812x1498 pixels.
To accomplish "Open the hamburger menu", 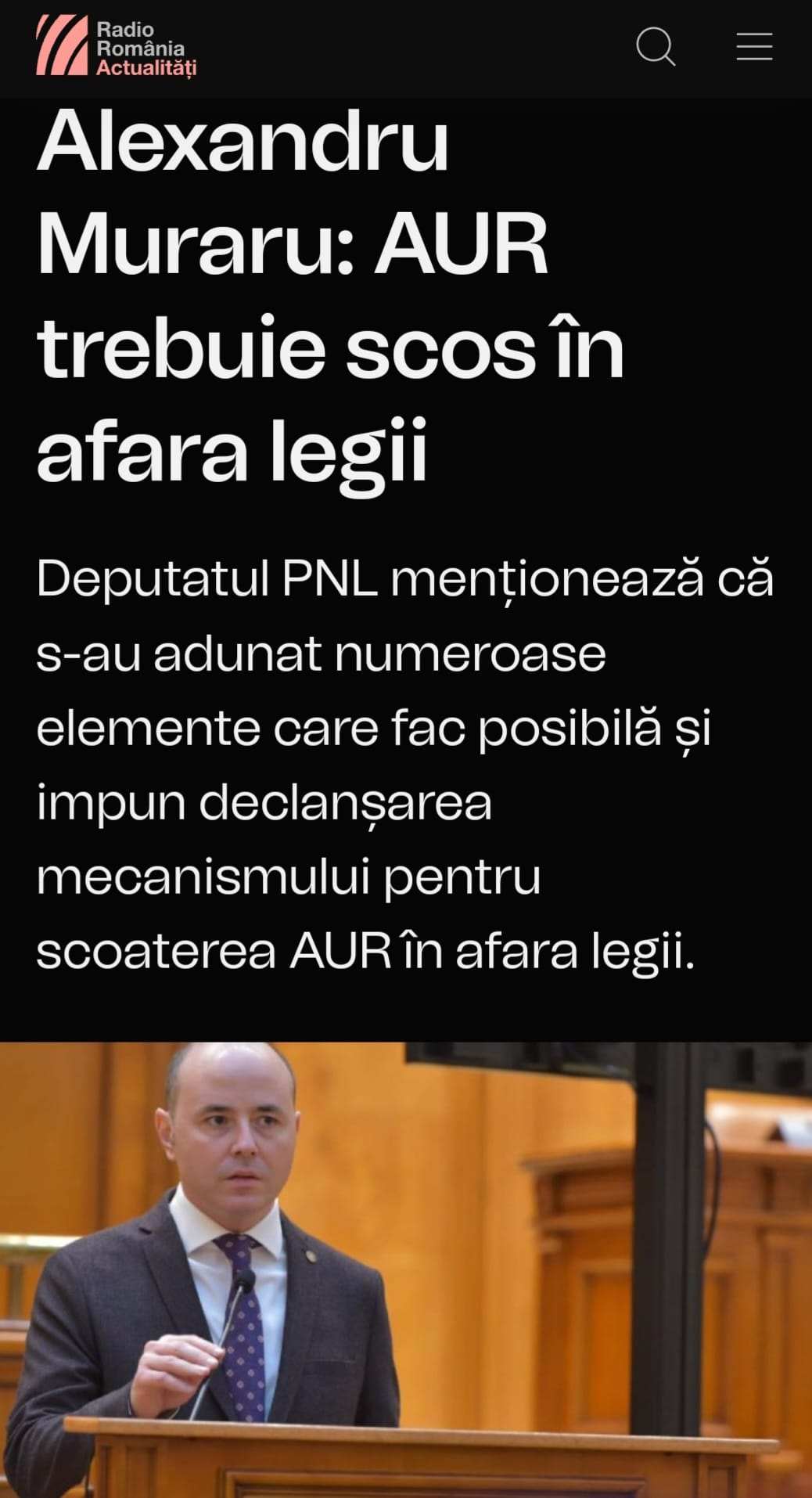I will point(754,46).
